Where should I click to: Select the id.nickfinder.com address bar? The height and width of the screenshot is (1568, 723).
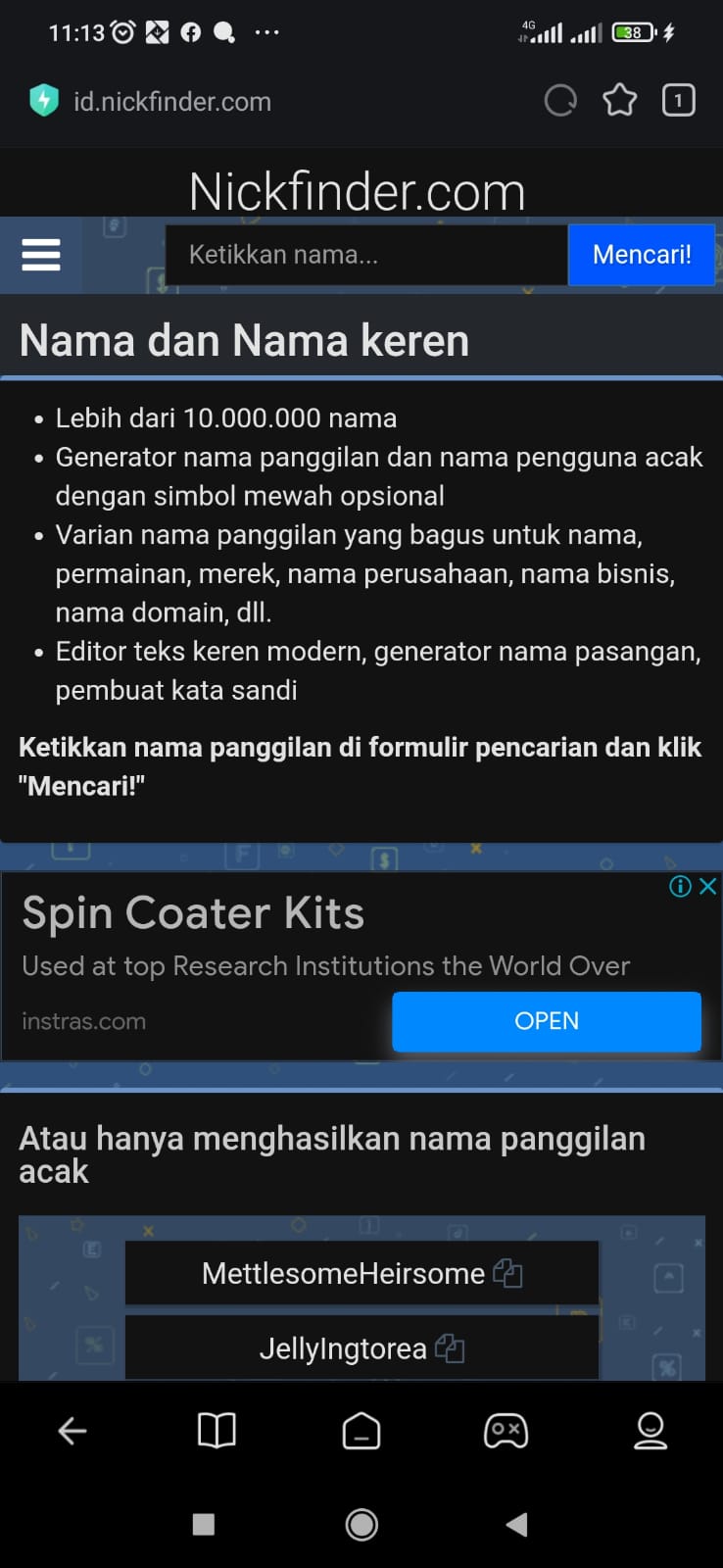[172, 100]
